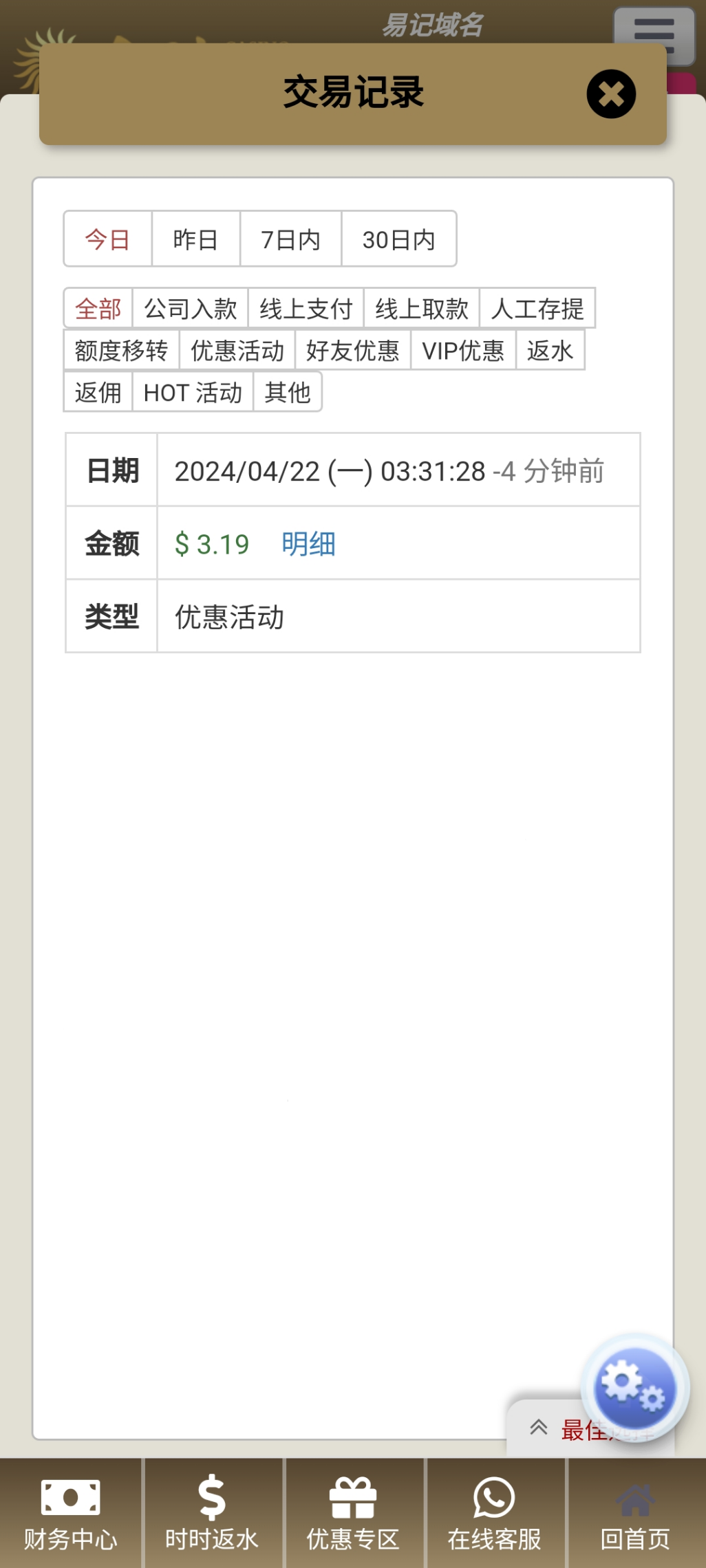The width and height of the screenshot is (706, 1568).
Task: Open 明细 for the $3.19 transaction
Action: coord(308,544)
